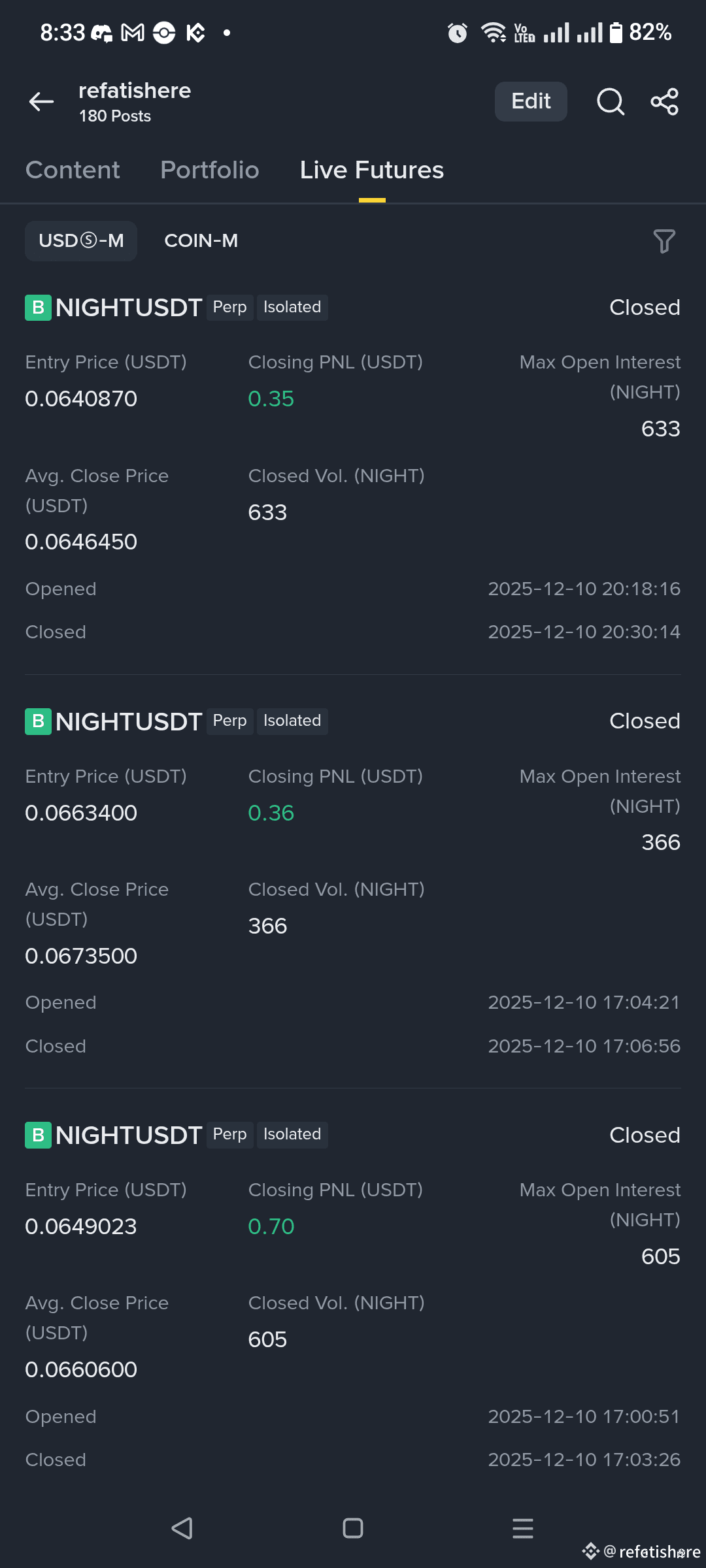
Task: Tap the Edit button
Action: (530, 101)
